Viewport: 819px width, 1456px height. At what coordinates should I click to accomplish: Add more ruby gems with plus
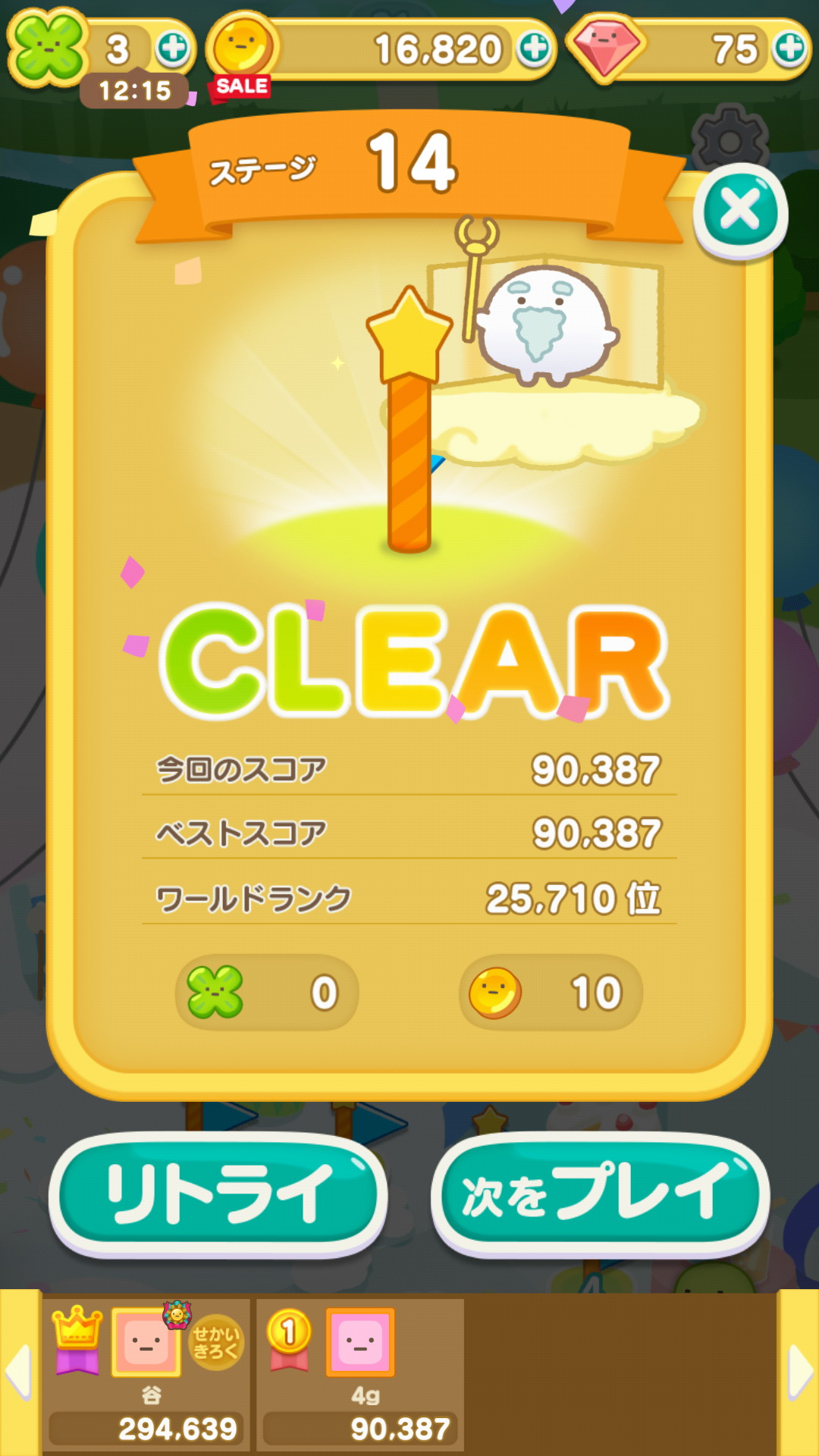pos(791,49)
